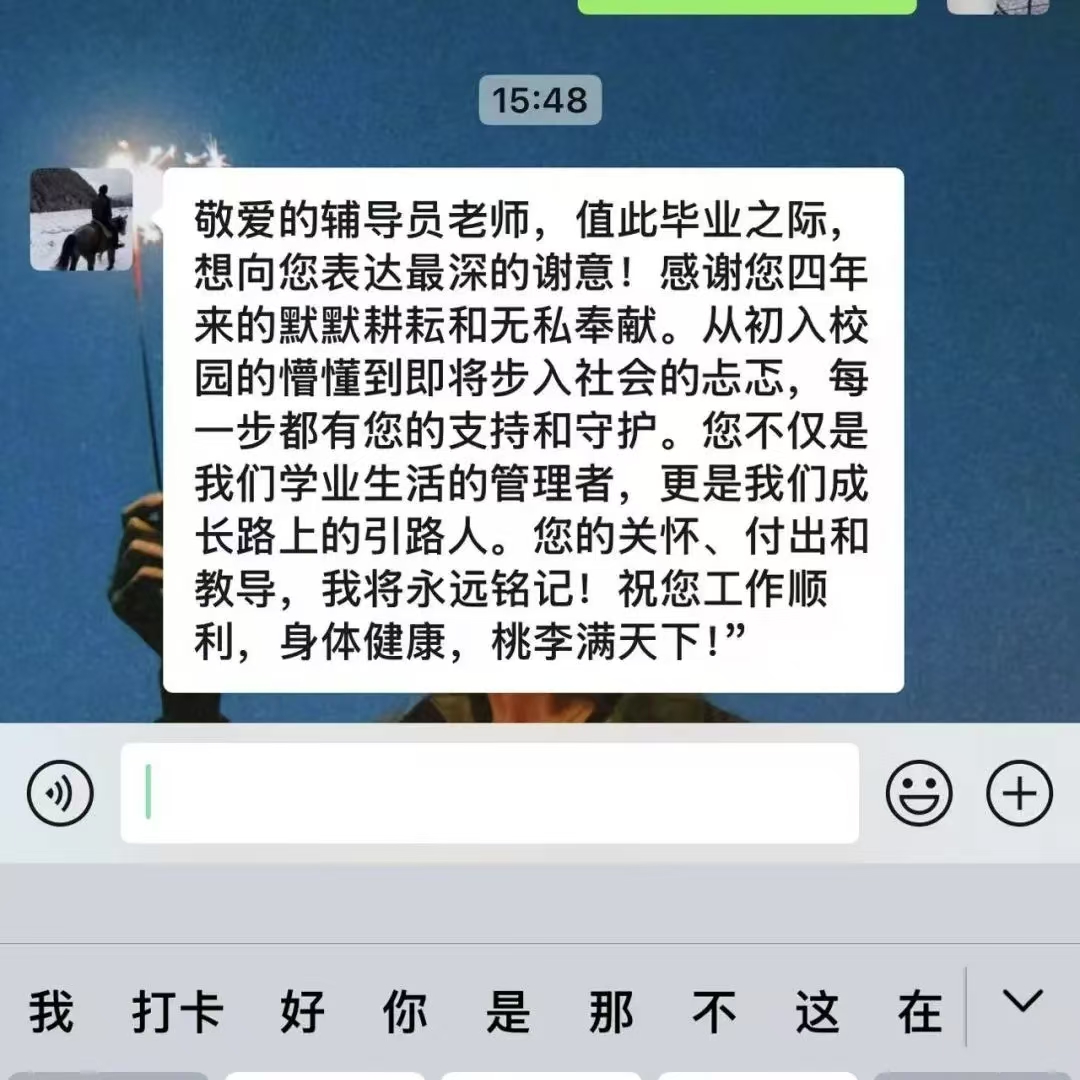Insert the 在 candidate
Viewport: 1080px width, 1080px height.
919,1012
